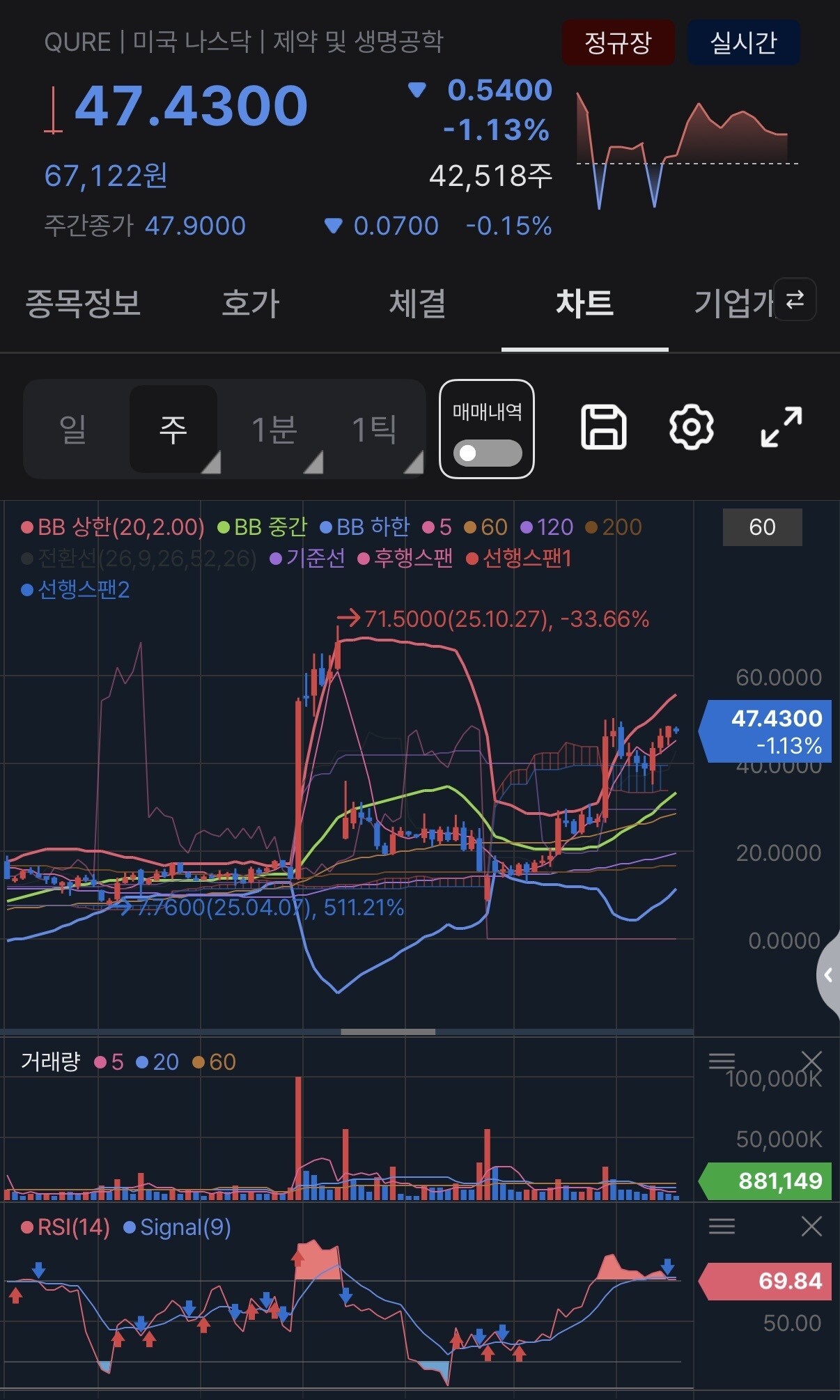Save the chart settings with the disk icon

pyautogui.click(x=603, y=427)
